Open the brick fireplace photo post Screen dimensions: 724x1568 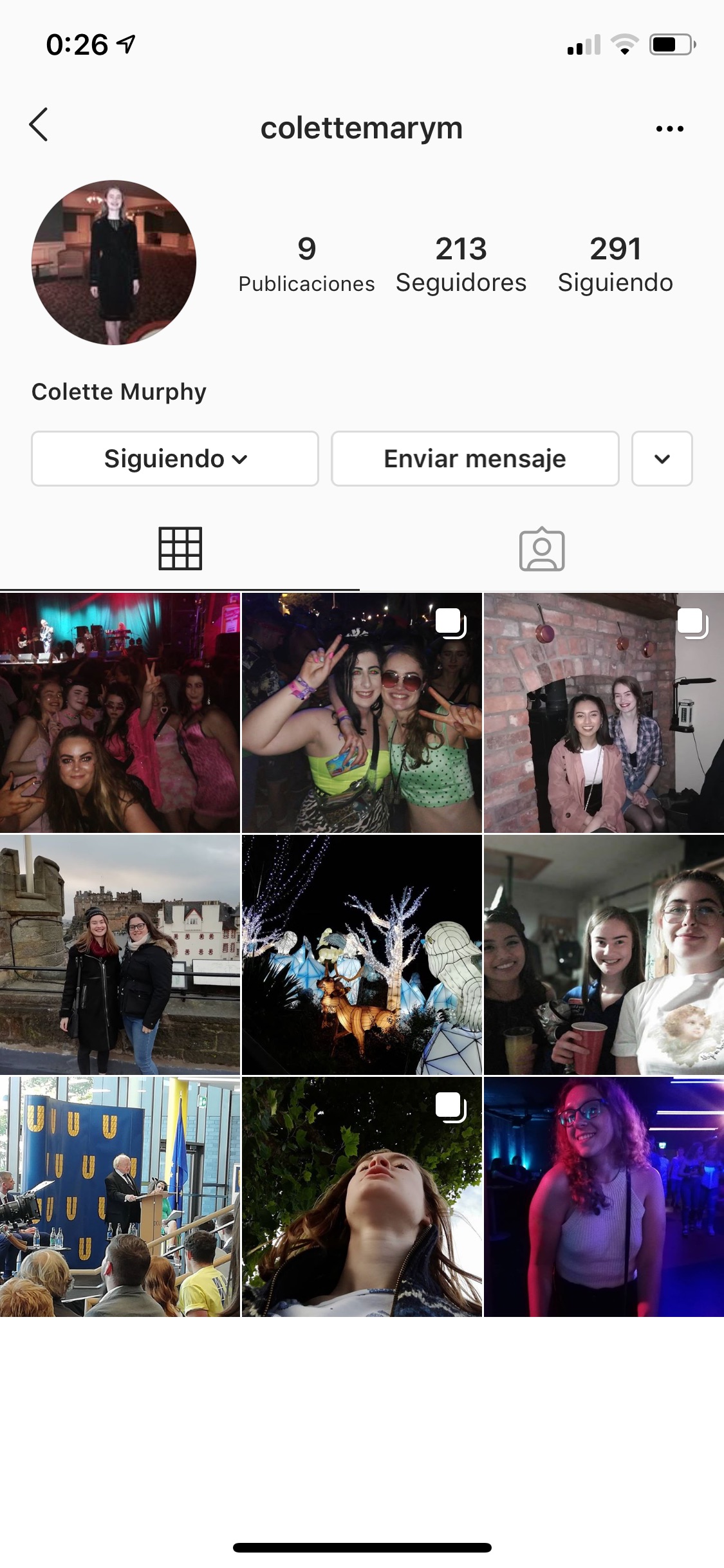coord(604,713)
